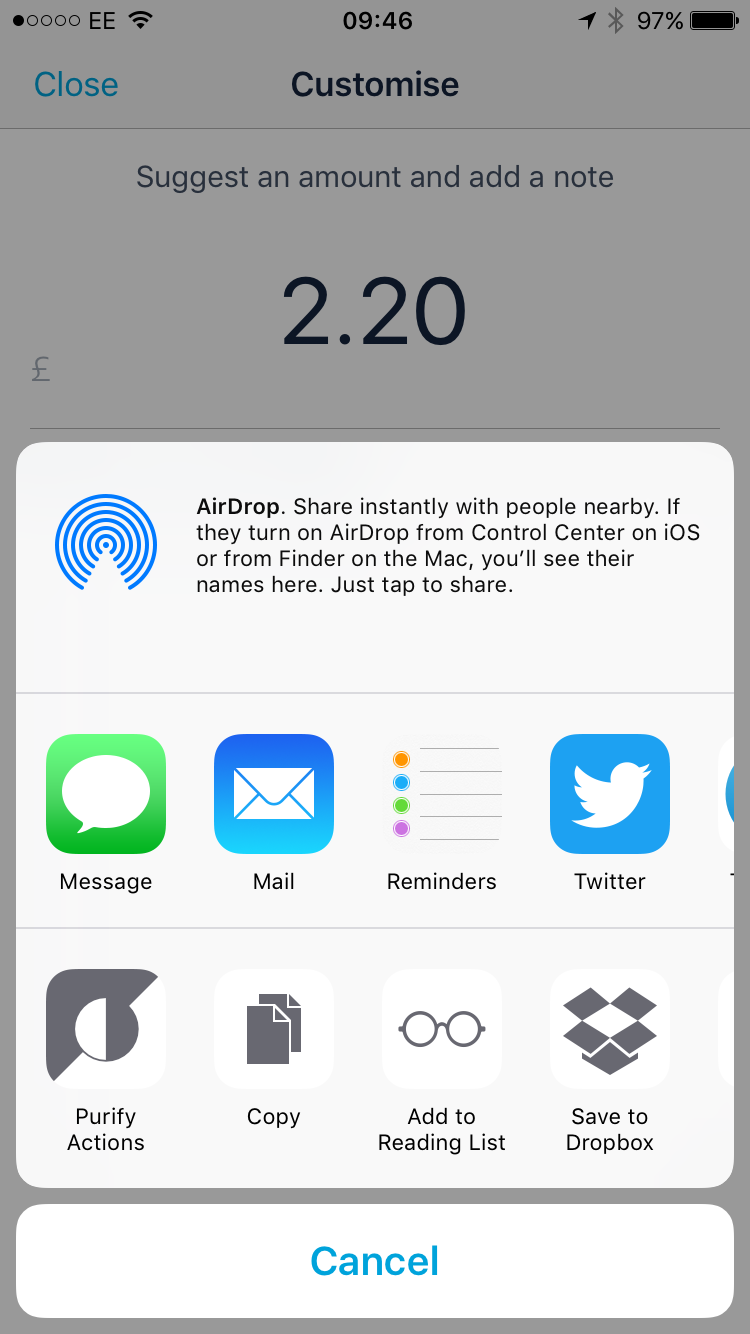Add to Reading List
This screenshot has height=1334, width=750.
[442, 1029]
